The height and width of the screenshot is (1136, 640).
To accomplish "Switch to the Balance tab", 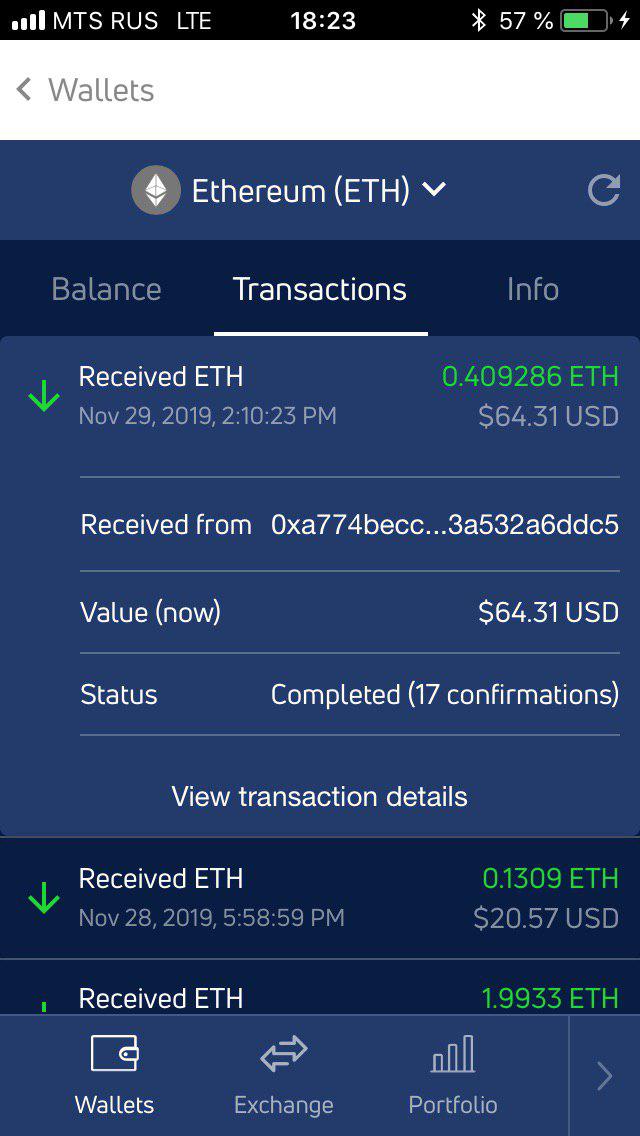I will pyautogui.click(x=106, y=289).
